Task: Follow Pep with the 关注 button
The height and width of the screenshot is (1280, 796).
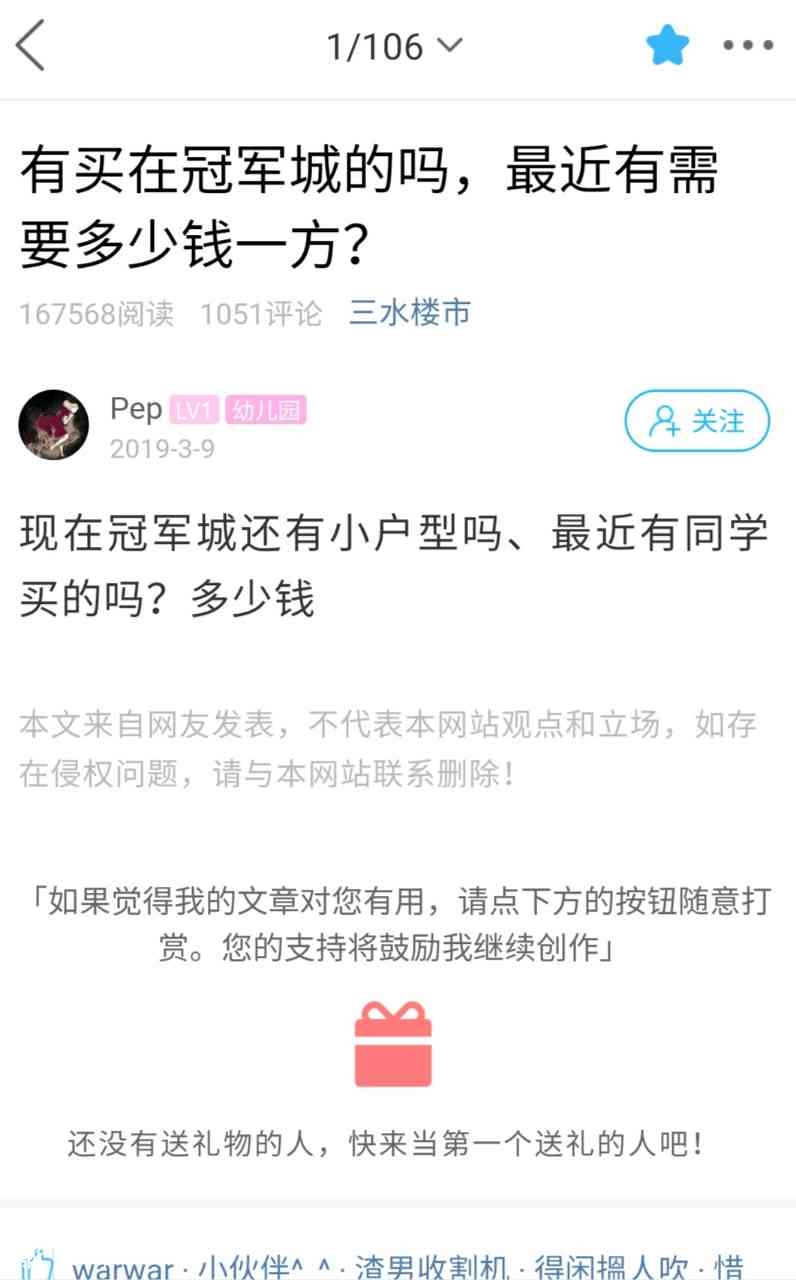Action: (697, 421)
